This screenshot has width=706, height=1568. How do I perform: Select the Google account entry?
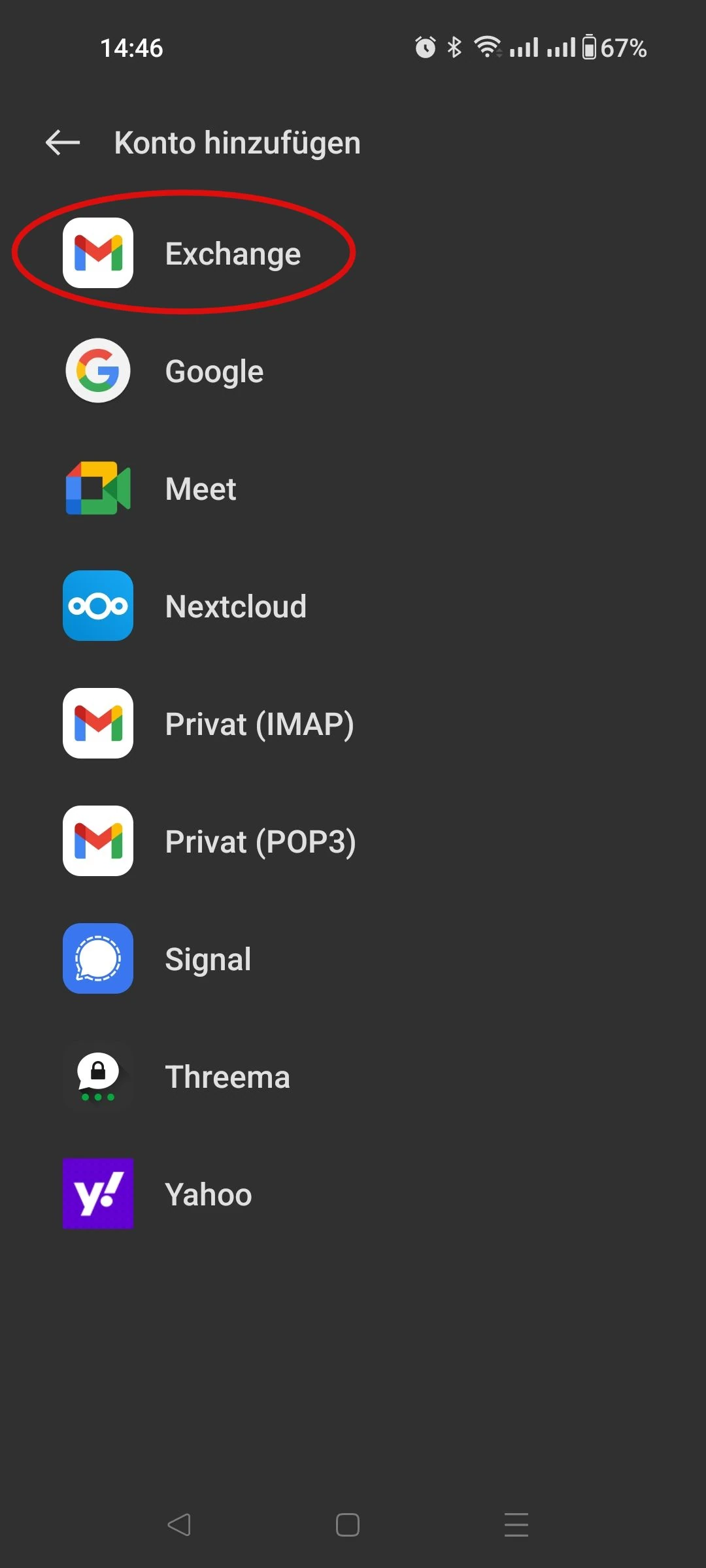click(214, 370)
